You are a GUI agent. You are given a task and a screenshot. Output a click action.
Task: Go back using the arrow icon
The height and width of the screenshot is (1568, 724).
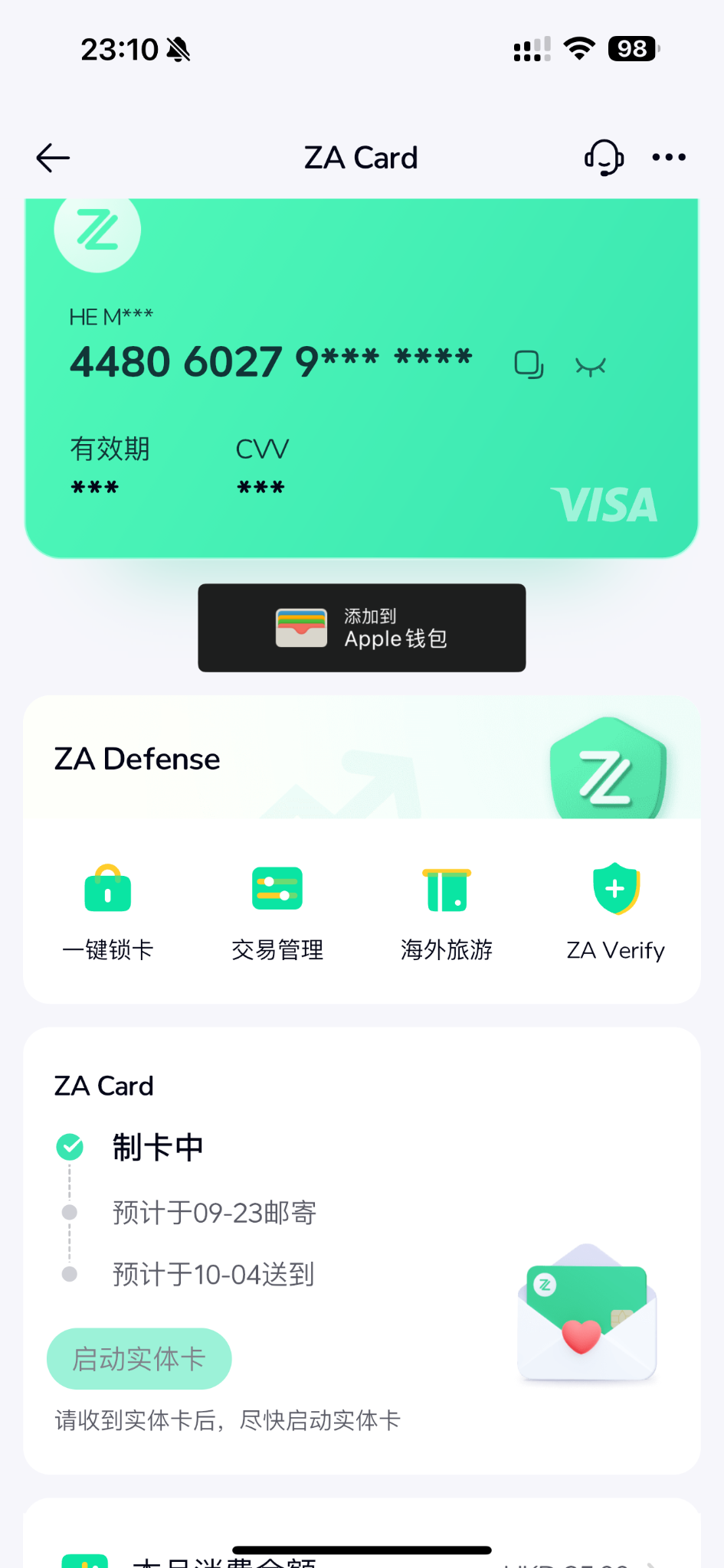(53, 158)
